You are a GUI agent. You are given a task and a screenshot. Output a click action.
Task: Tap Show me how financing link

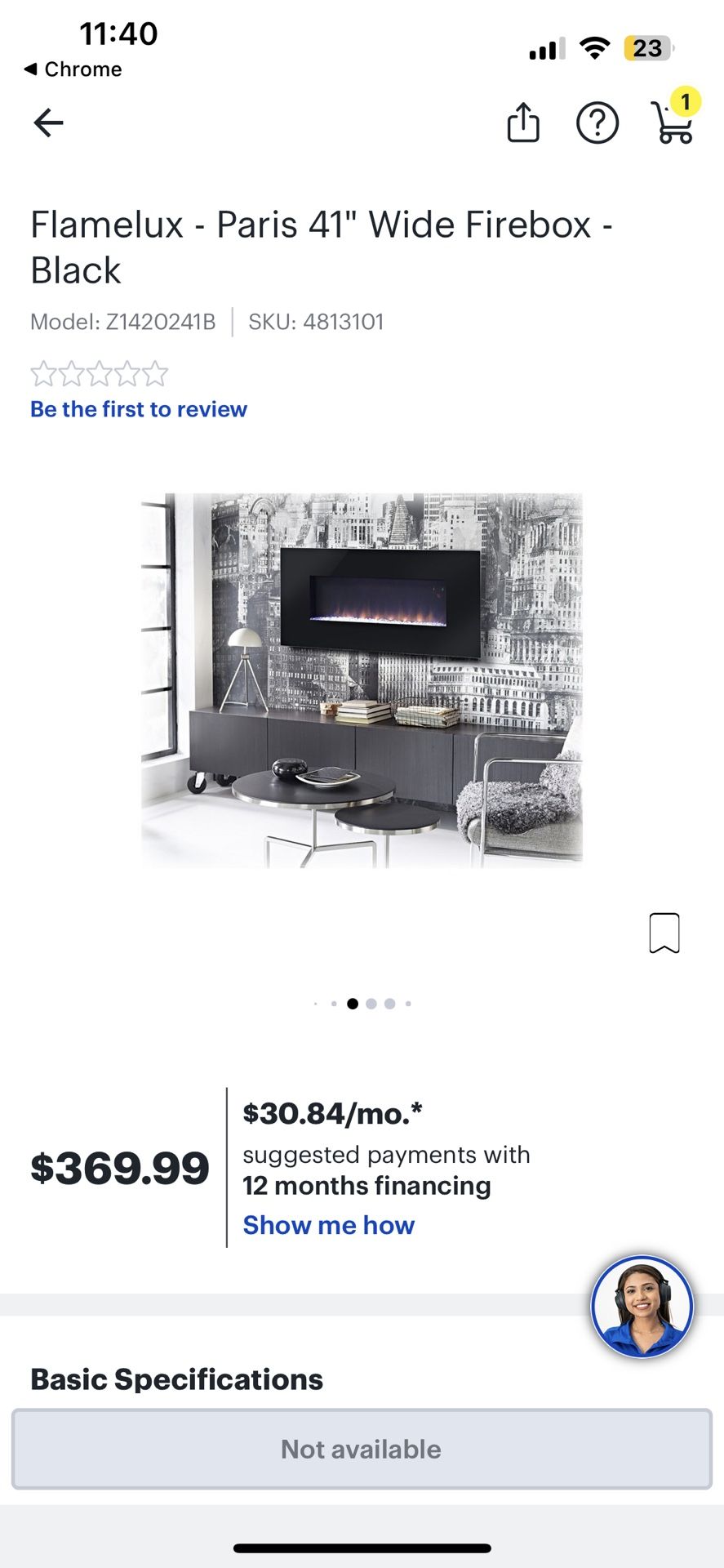(328, 1224)
